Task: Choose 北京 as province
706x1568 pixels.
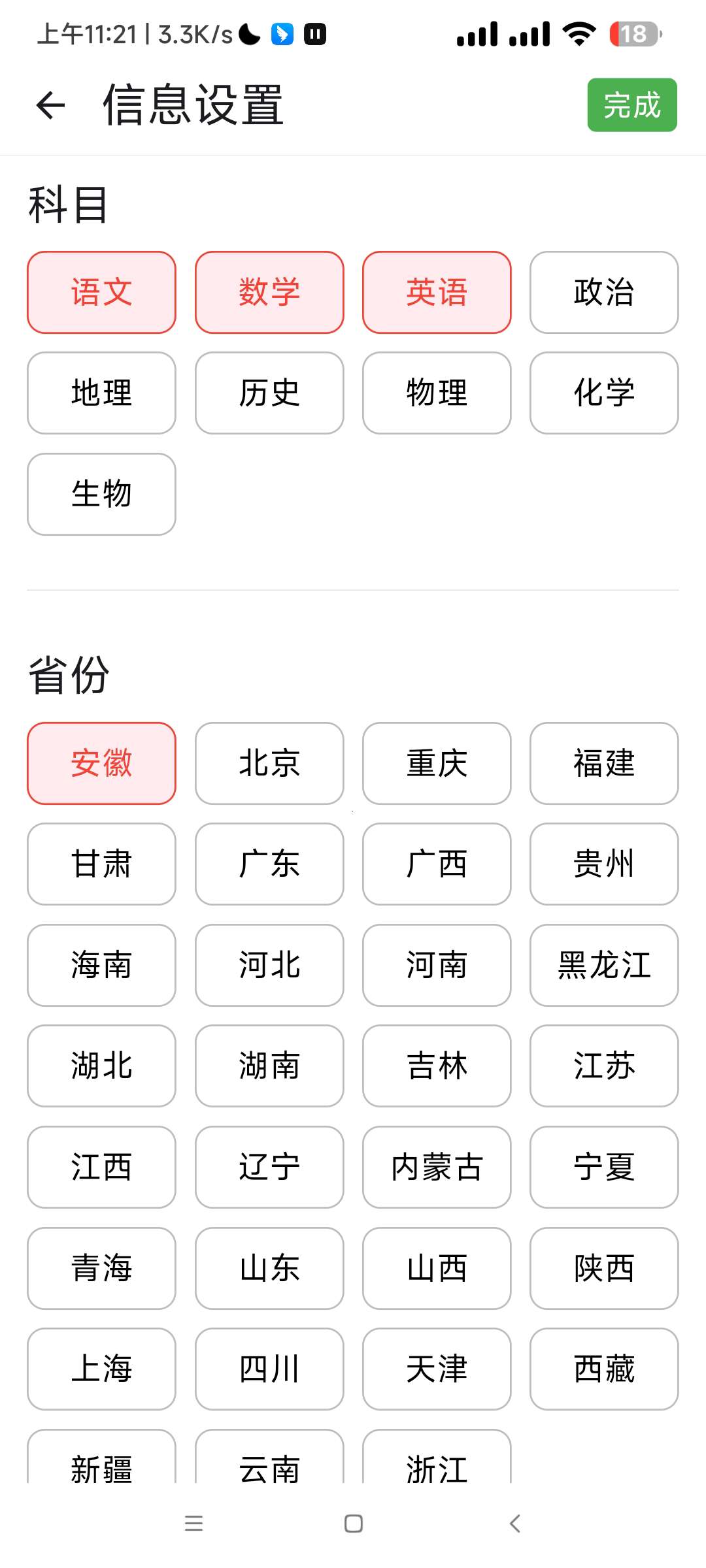Action: (x=269, y=763)
